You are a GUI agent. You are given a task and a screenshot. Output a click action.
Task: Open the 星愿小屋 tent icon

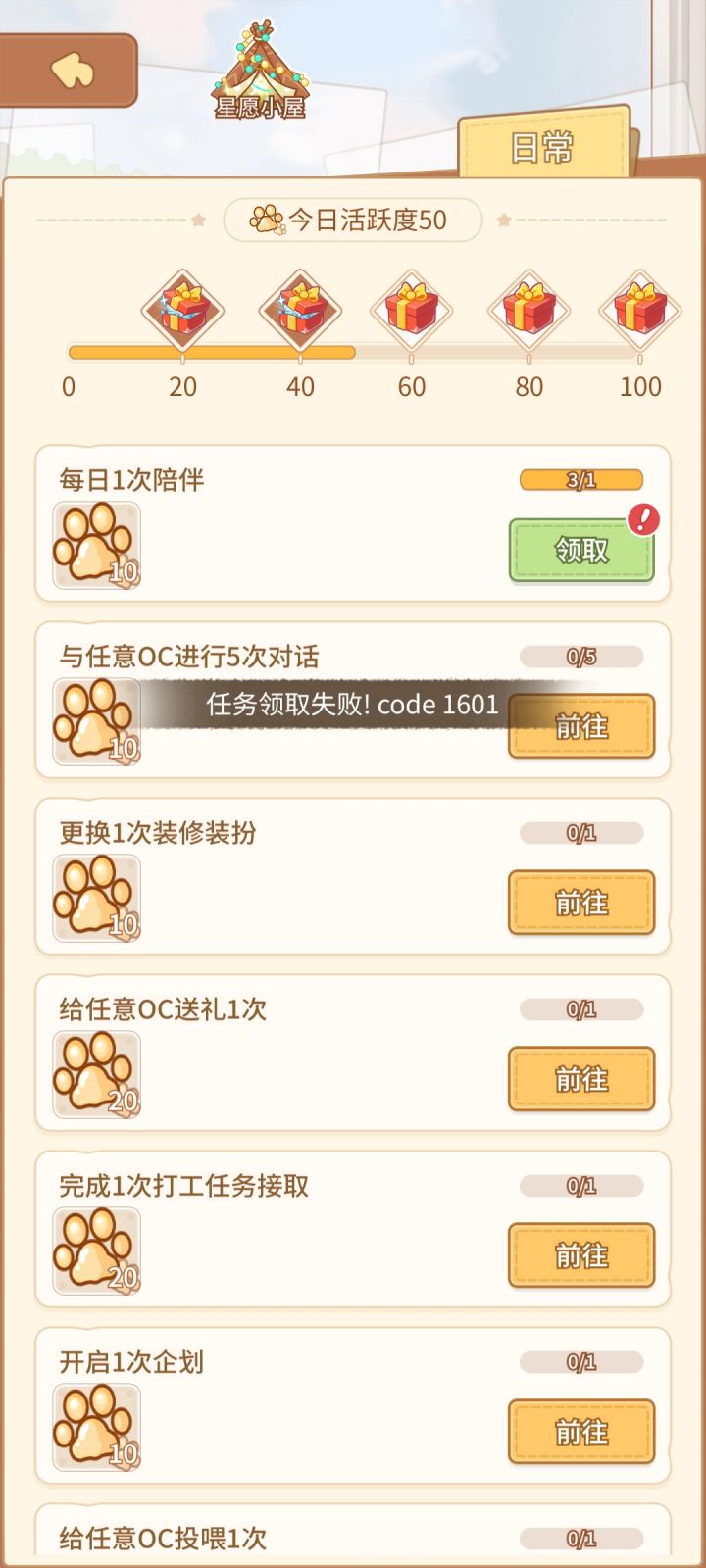pos(260,69)
